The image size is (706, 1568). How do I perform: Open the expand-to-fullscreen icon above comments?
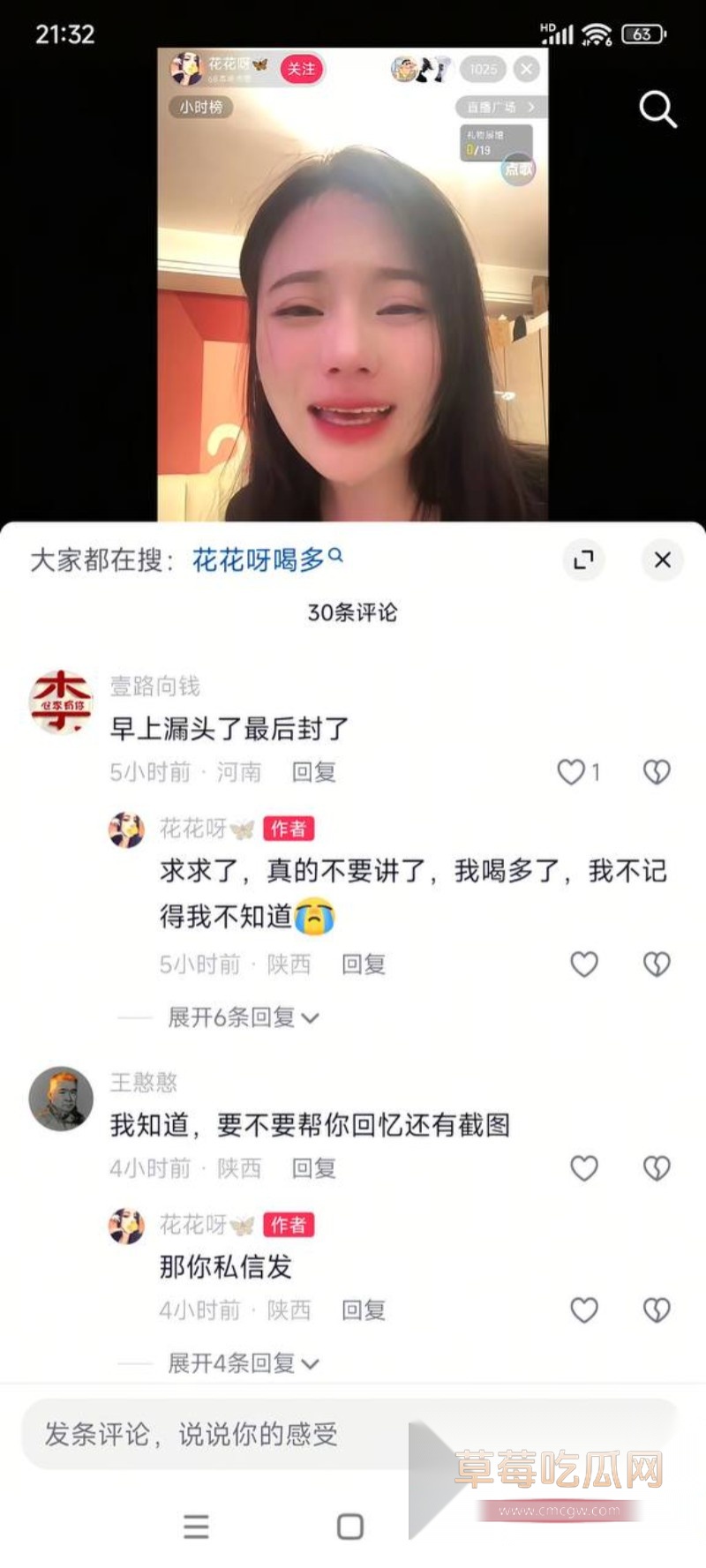click(583, 560)
